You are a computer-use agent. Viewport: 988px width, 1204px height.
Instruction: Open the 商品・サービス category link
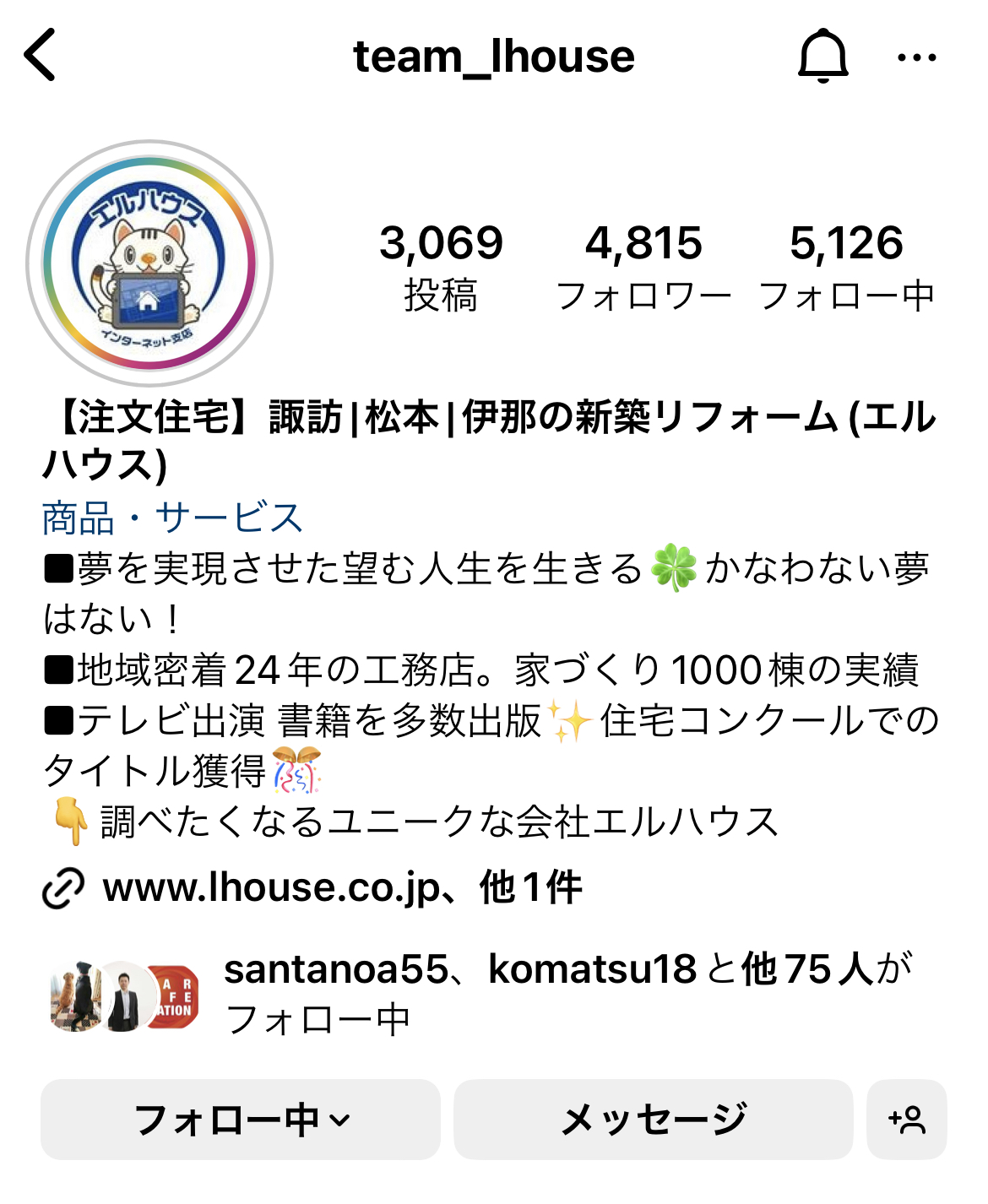172,518
